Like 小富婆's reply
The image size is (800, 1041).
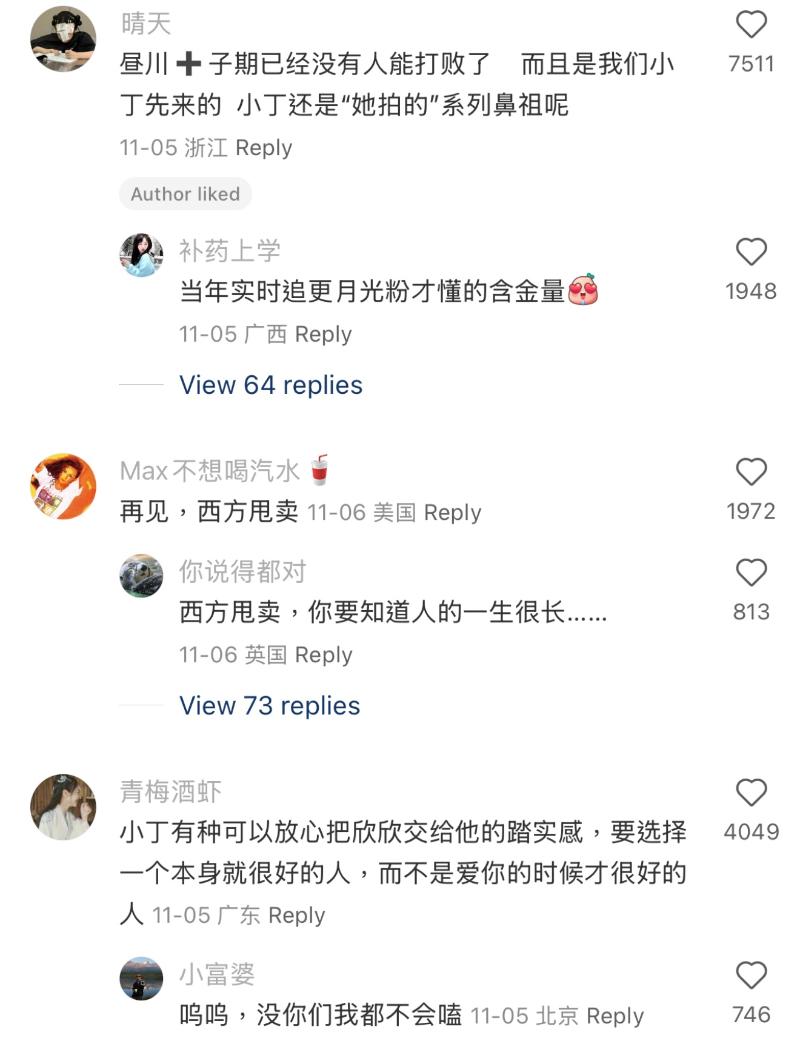[x=751, y=975]
